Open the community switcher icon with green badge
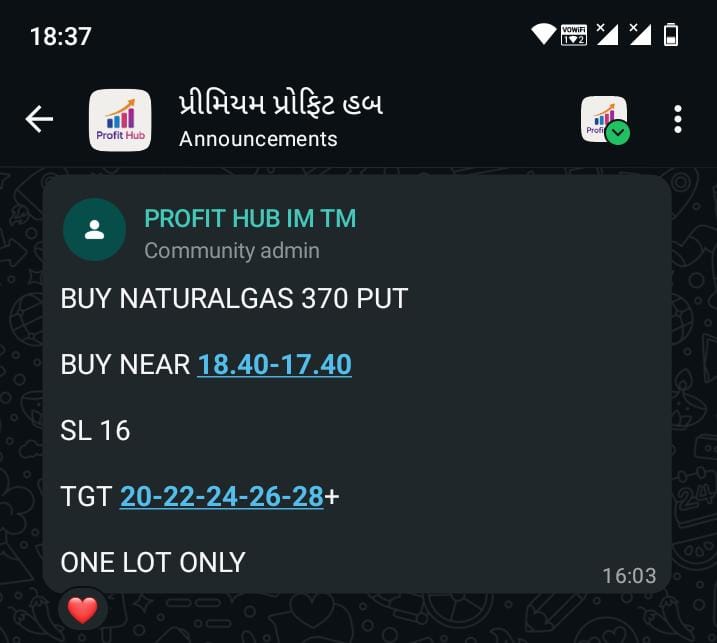The image size is (717, 643). pyautogui.click(x=605, y=120)
